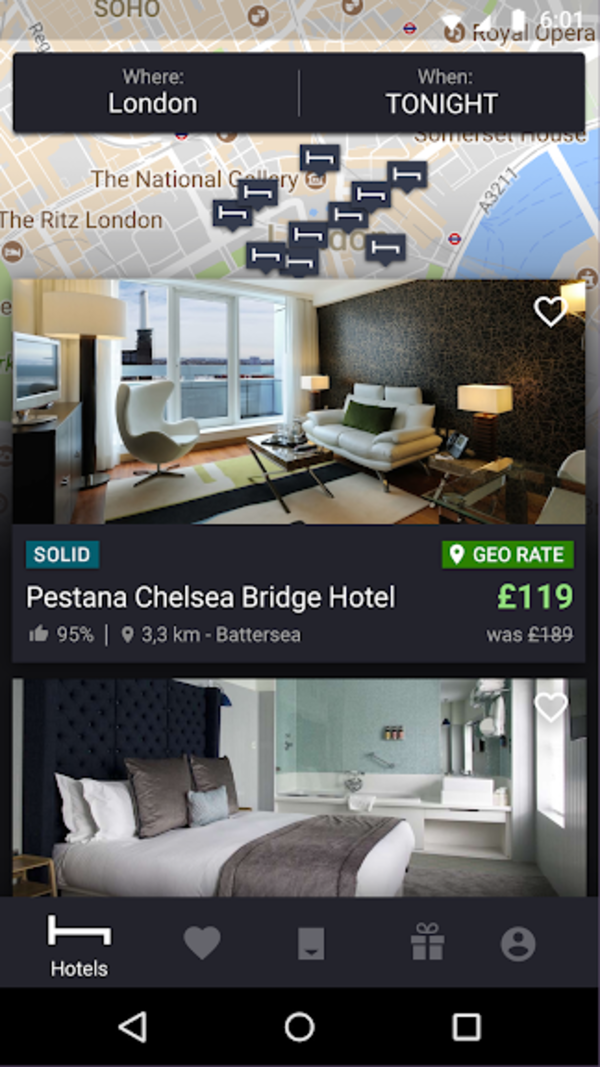Viewport: 600px width, 1067px height.
Task: Open the gift rewards tab
Action: click(x=426, y=943)
